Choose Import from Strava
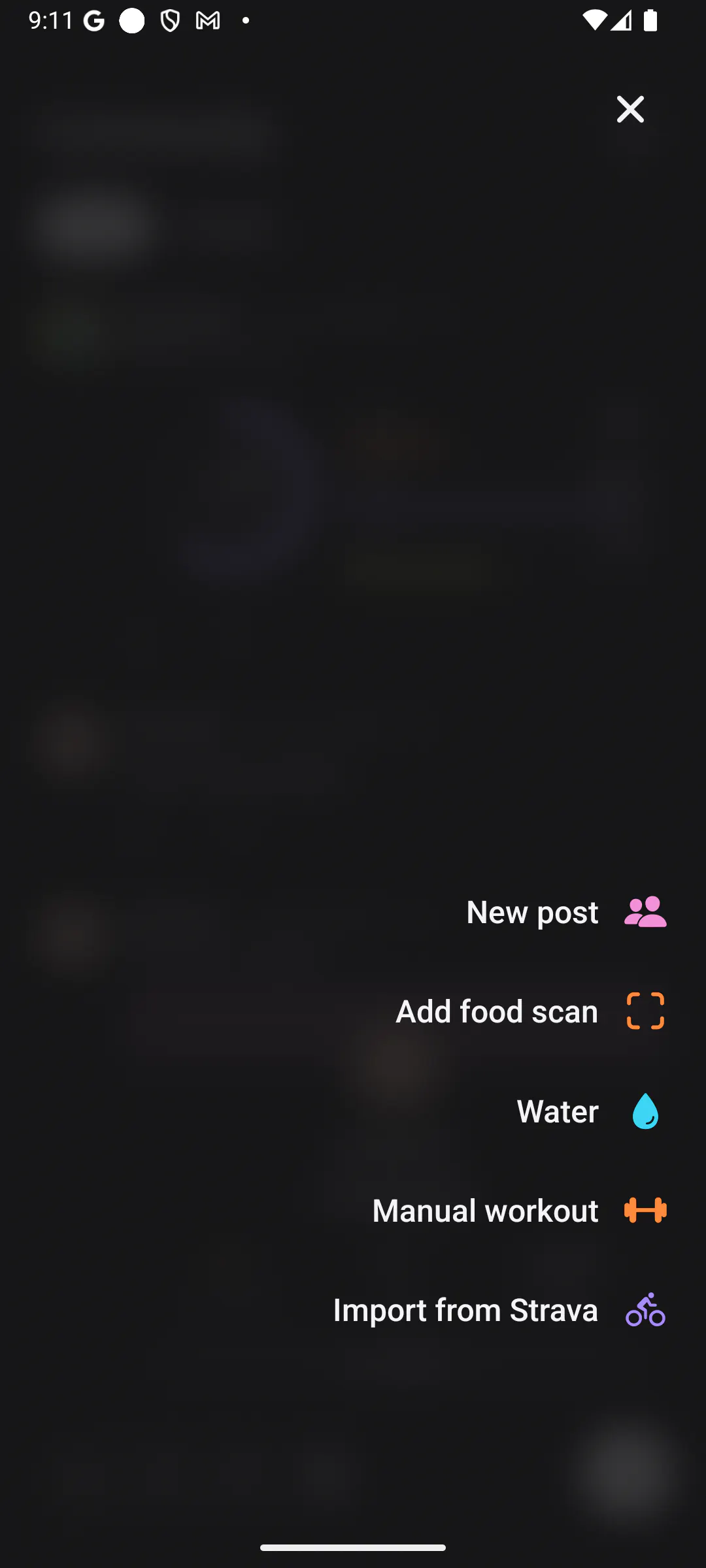This screenshot has width=706, height=1568. [500, 1309]
